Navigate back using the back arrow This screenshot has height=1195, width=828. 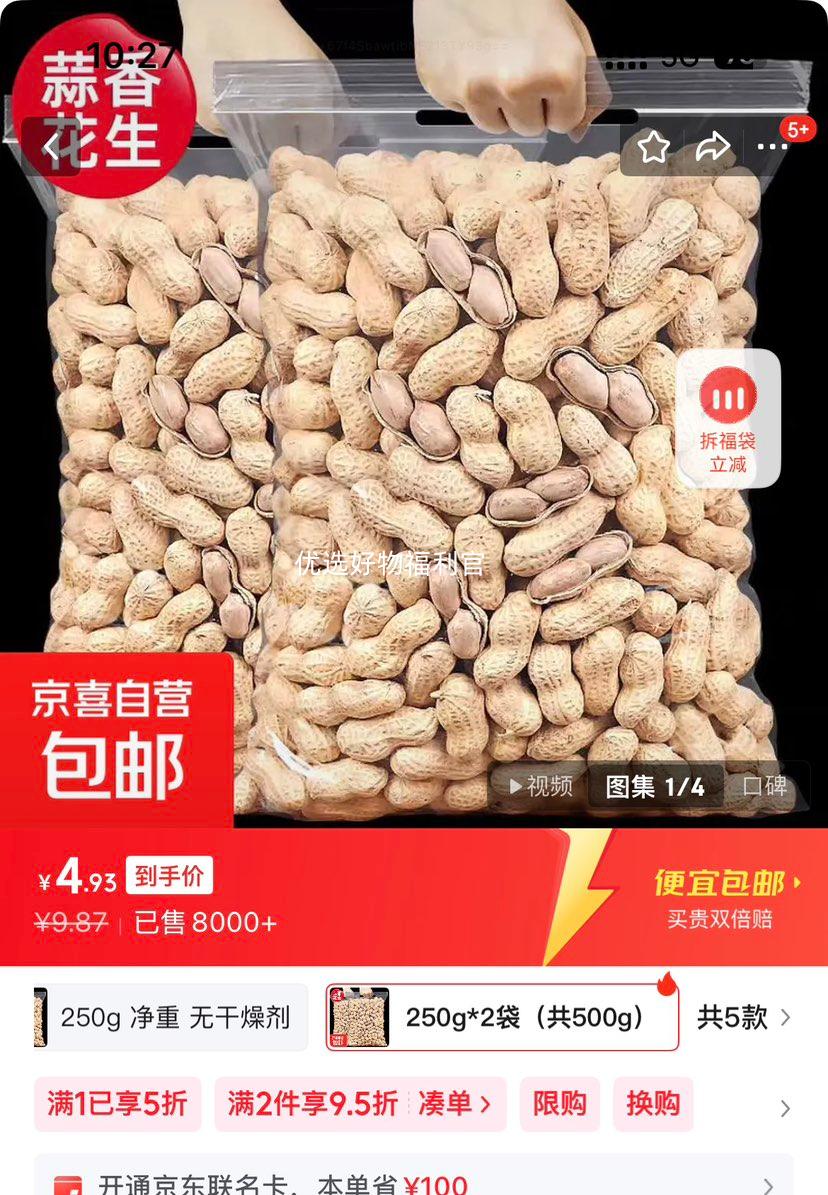(x=49, y=146)
